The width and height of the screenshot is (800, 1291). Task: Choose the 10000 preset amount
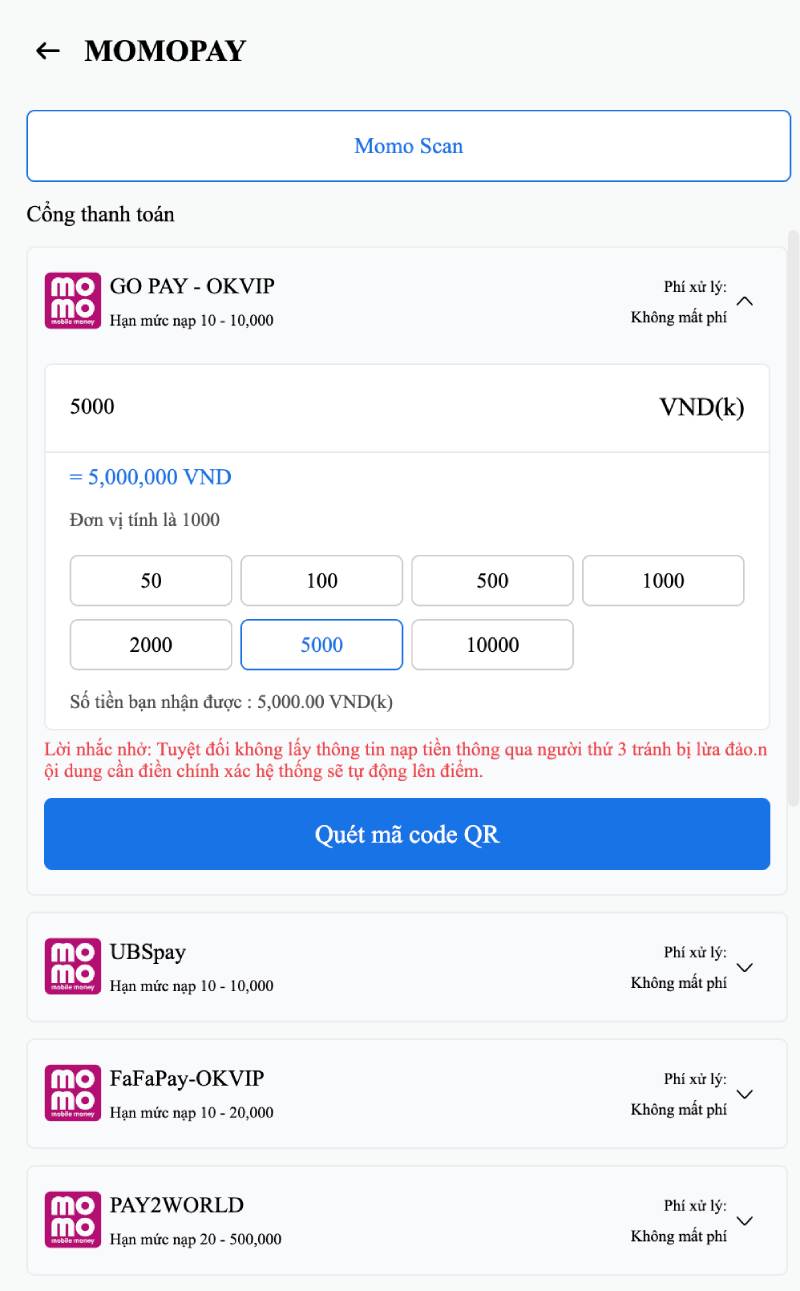492,645
